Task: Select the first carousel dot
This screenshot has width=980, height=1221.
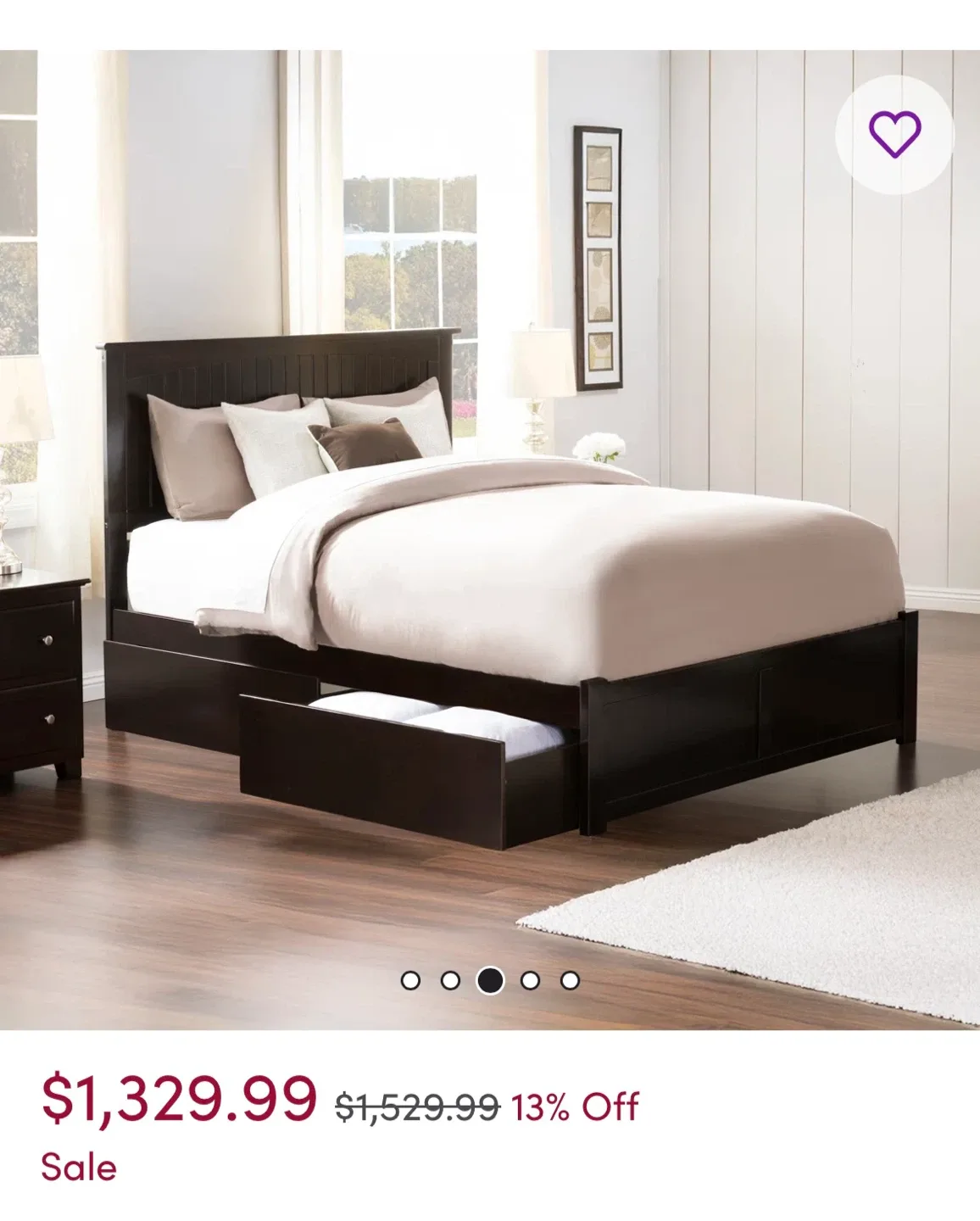Action: pos(413,981)
